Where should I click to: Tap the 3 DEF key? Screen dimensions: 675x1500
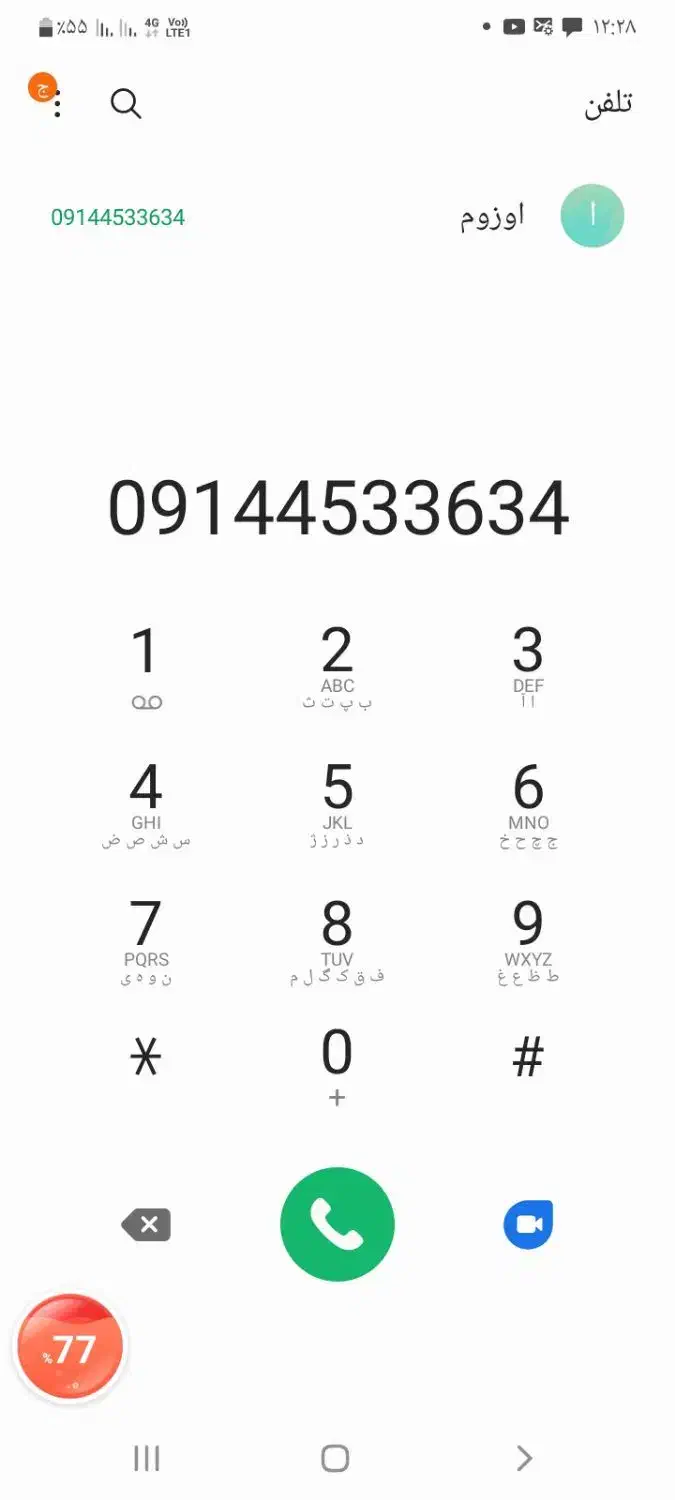[528, 666]
